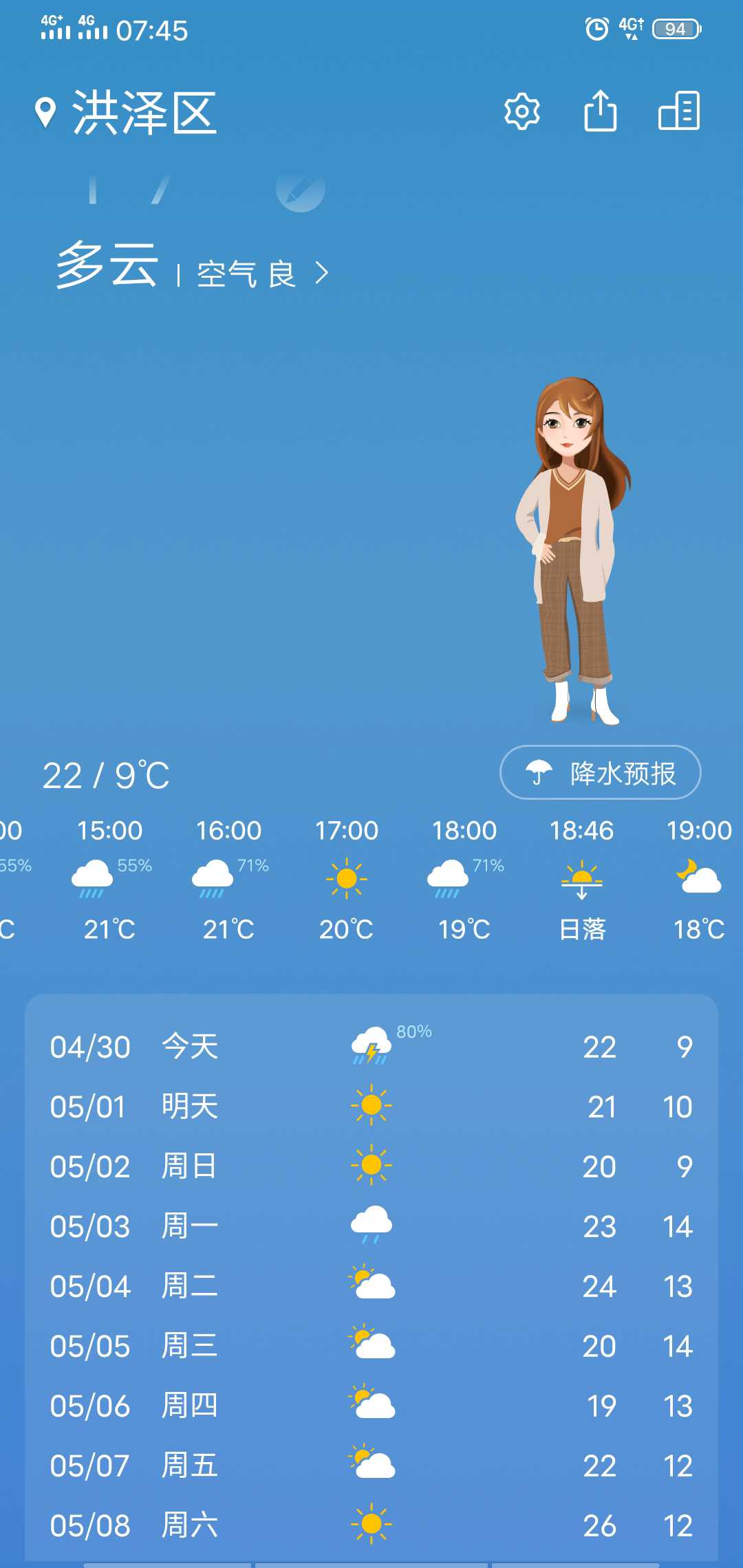Open the 降水预报 precipitation forecast
This screenshot has width=743, height=1568.
coord(600,772)
